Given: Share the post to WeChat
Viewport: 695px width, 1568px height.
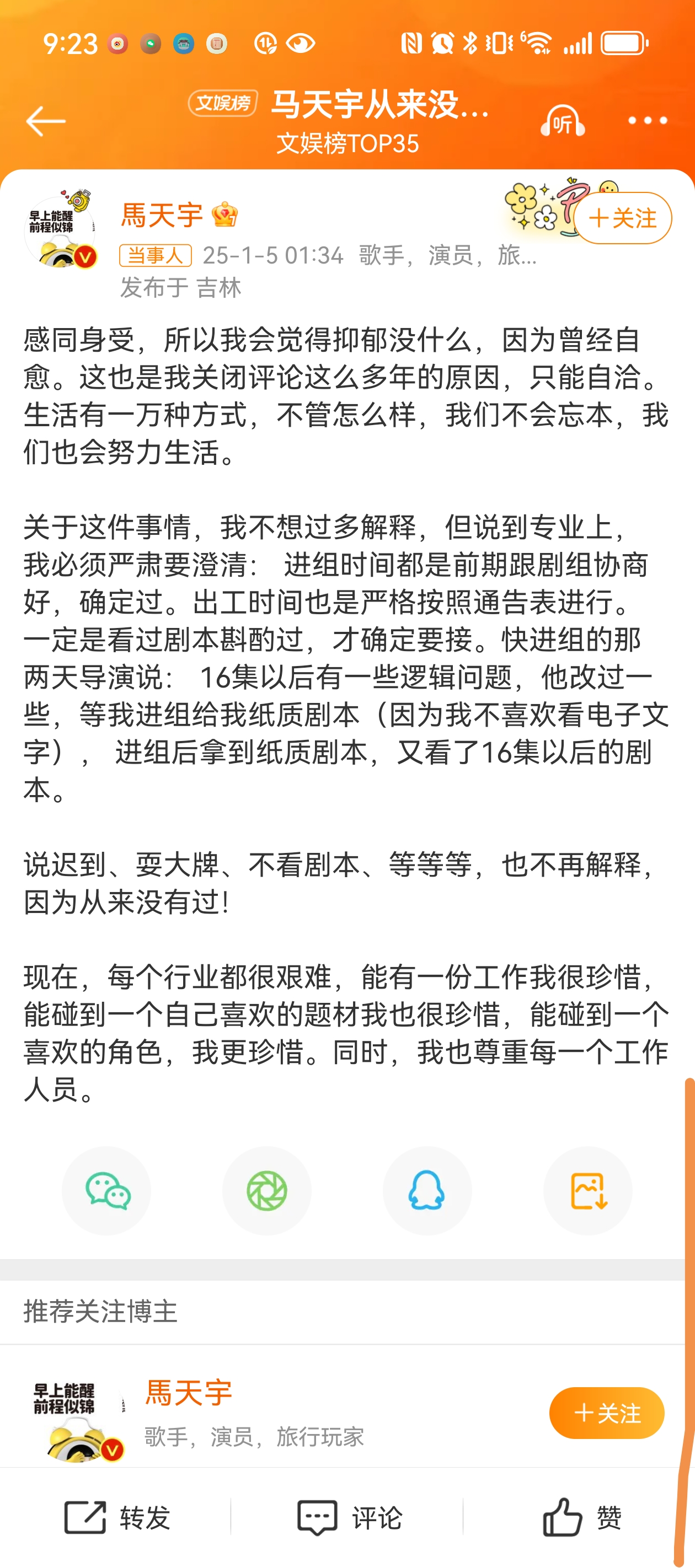Looking at the screenshot, I should coord(106,1190).
